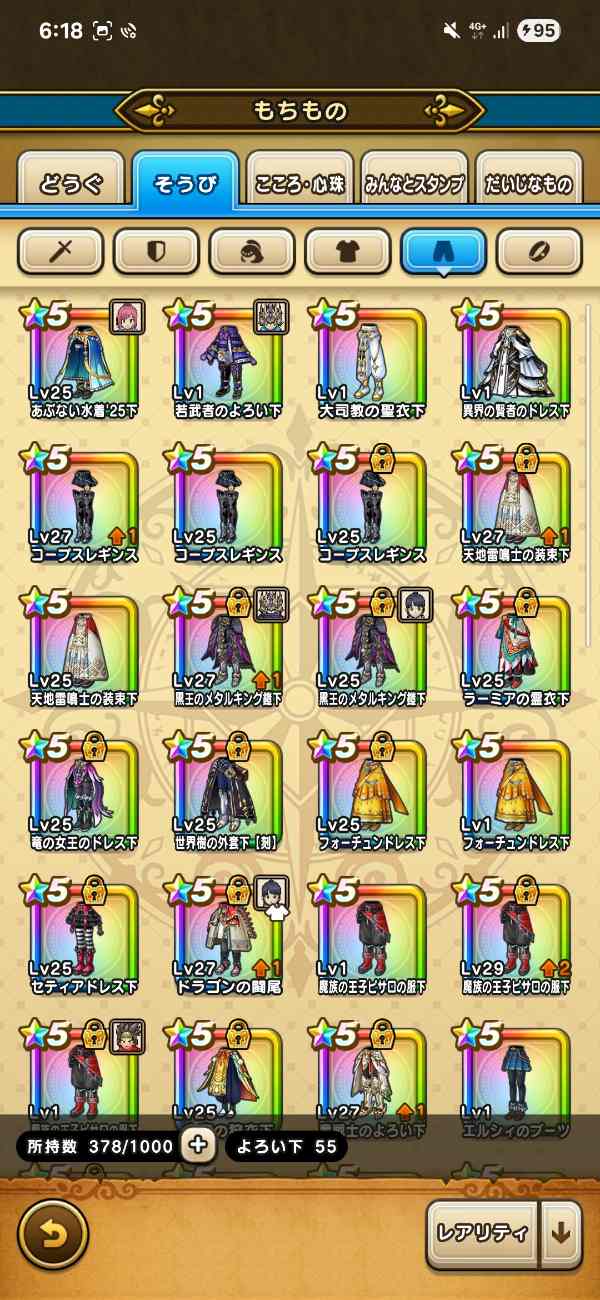The width and height of the screenshot is (600, 1300).
Task: Switch to the どうぐ tab
Action: (x=71, y=184)
